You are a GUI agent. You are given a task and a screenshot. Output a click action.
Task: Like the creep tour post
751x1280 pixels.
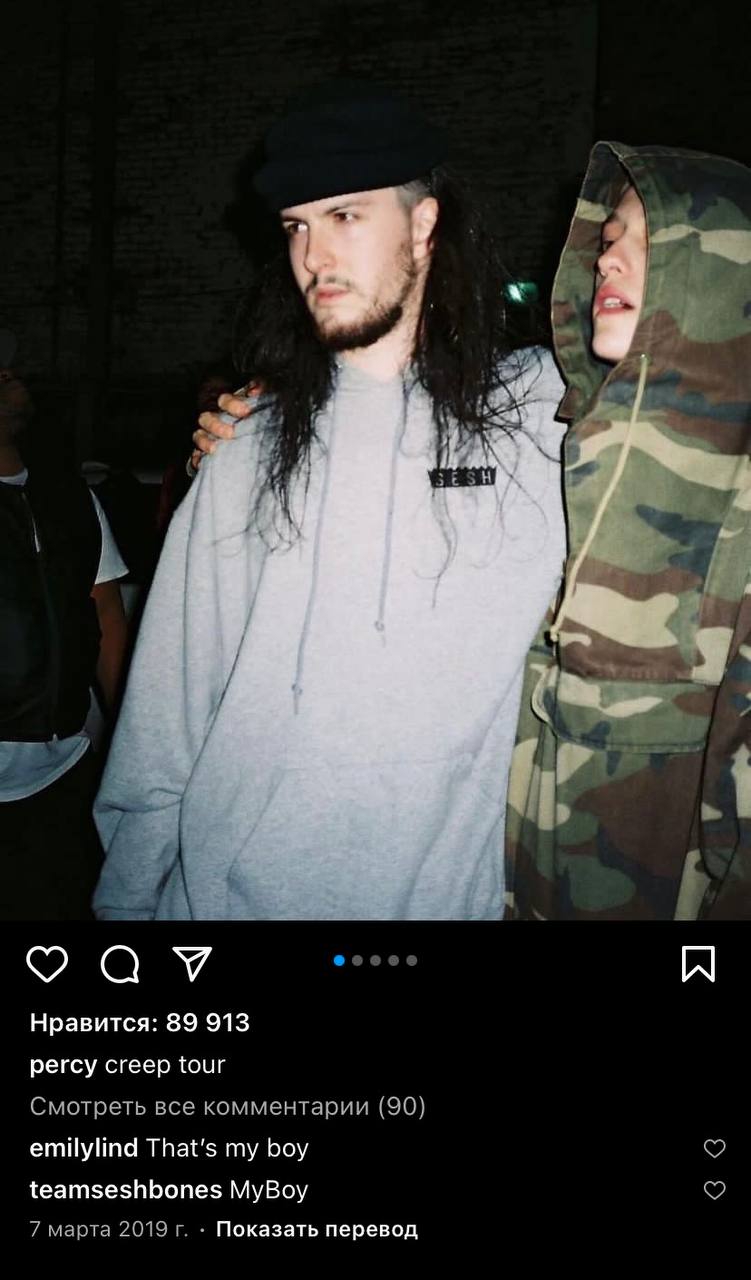click(46, 964)
